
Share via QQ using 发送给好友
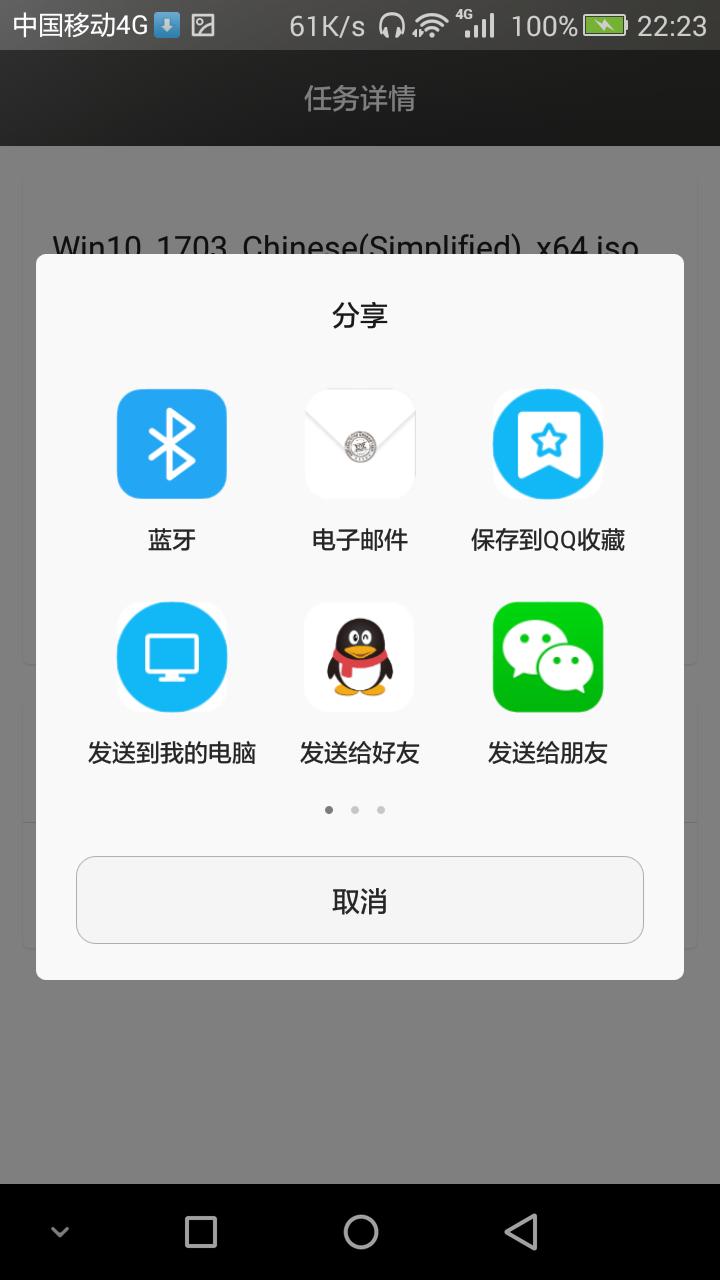tap(359, 657)
